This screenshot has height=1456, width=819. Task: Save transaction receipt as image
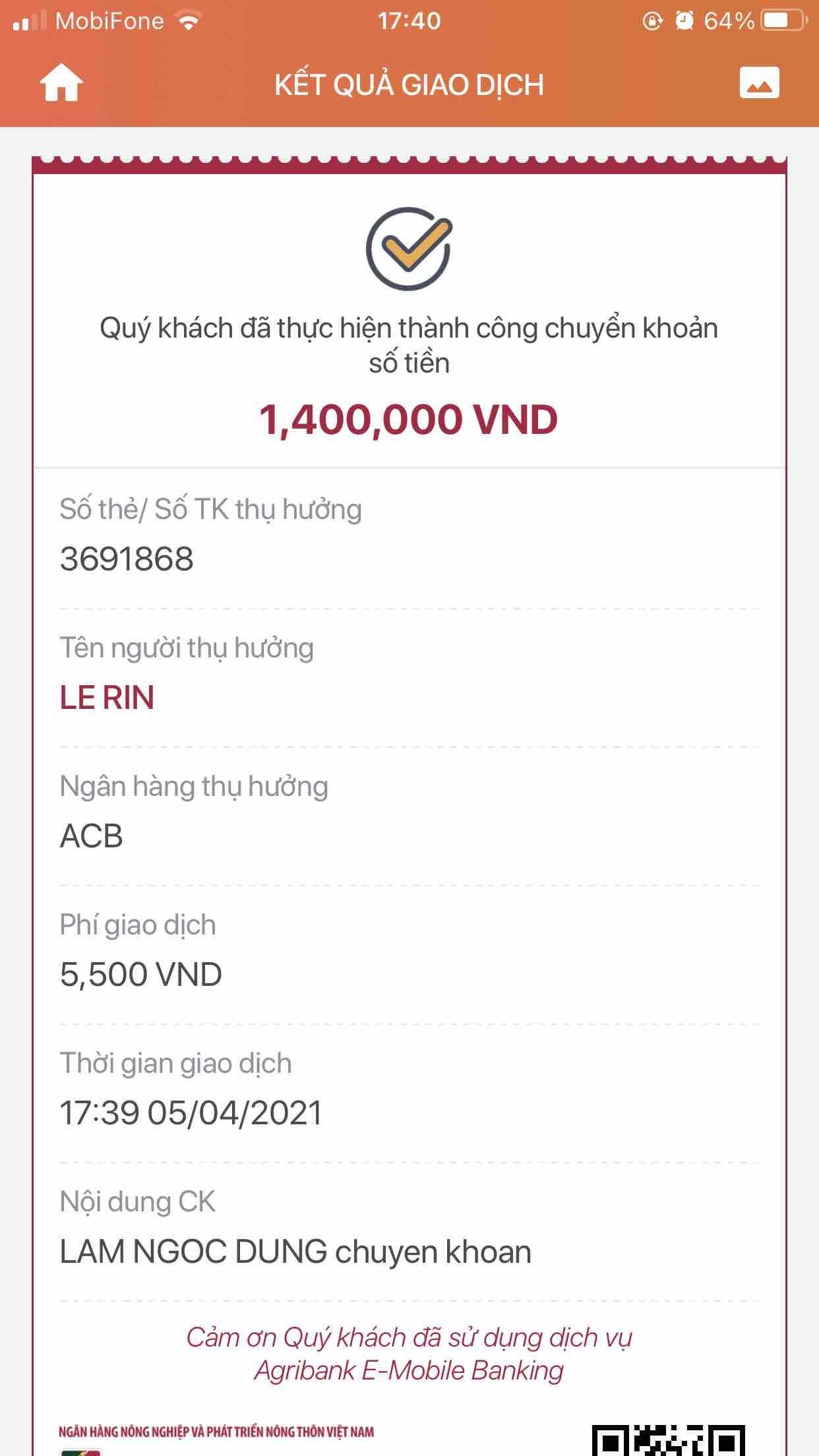pos(759,83)
